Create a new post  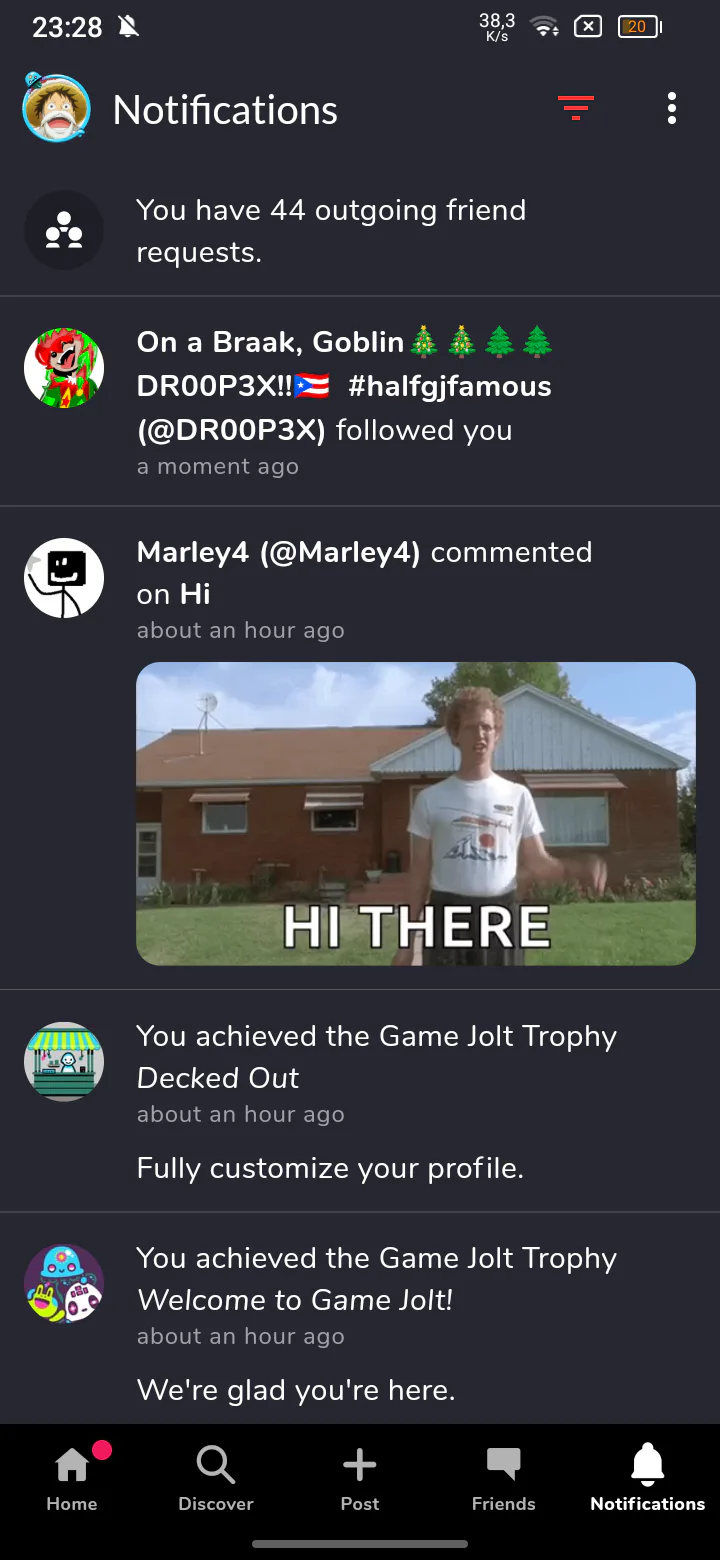[x=360, y=1478]
